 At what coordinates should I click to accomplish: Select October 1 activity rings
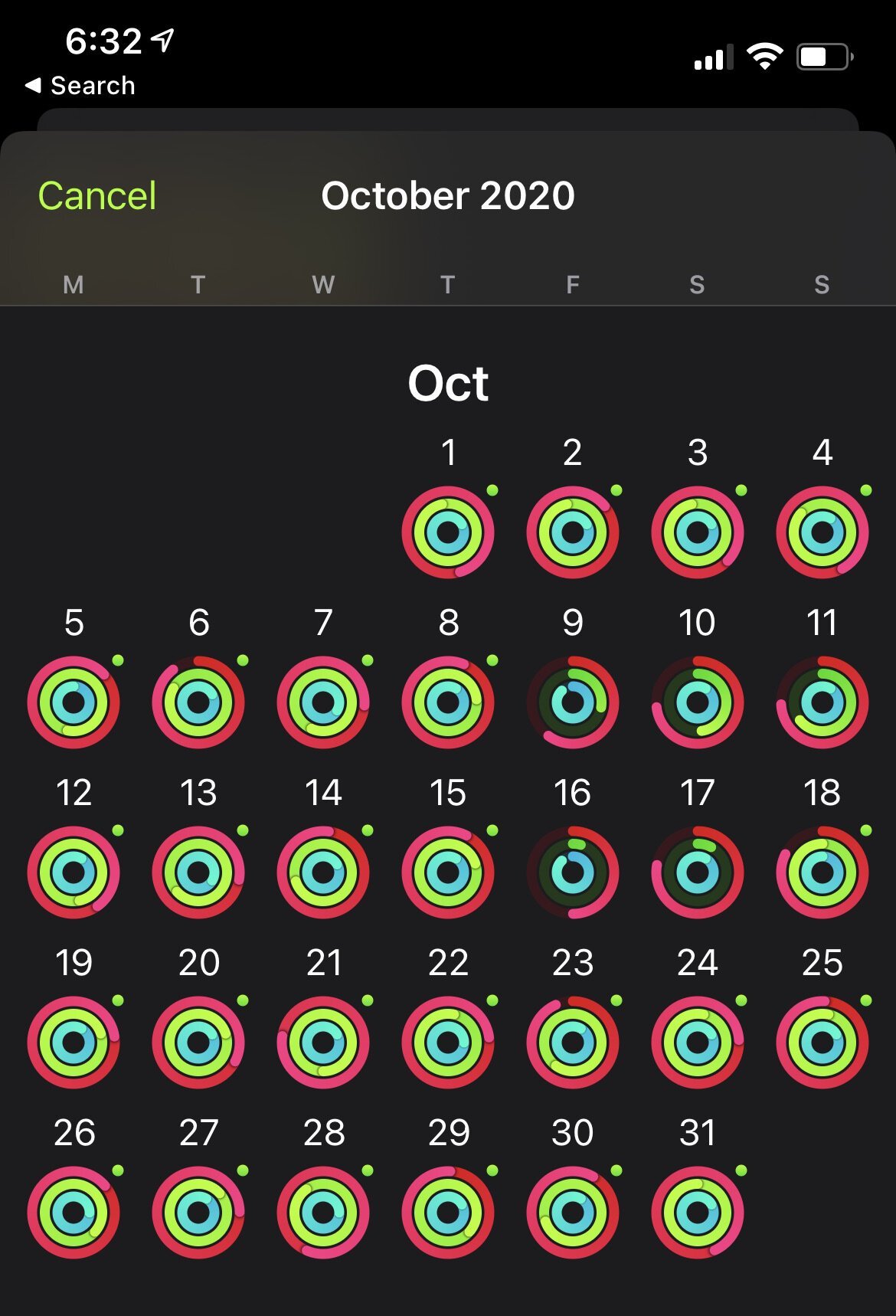pos(448,532)
